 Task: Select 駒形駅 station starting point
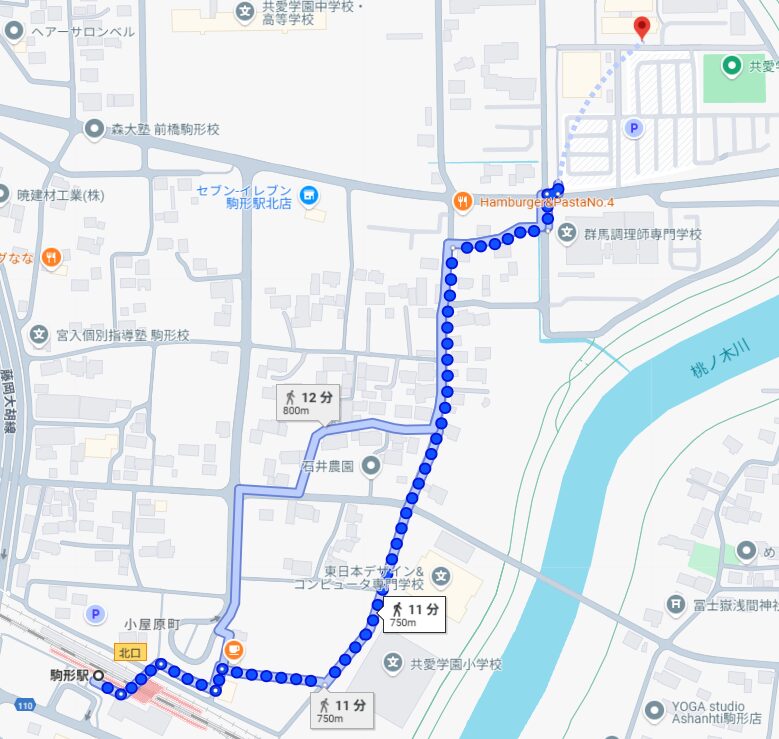(99, 675)
